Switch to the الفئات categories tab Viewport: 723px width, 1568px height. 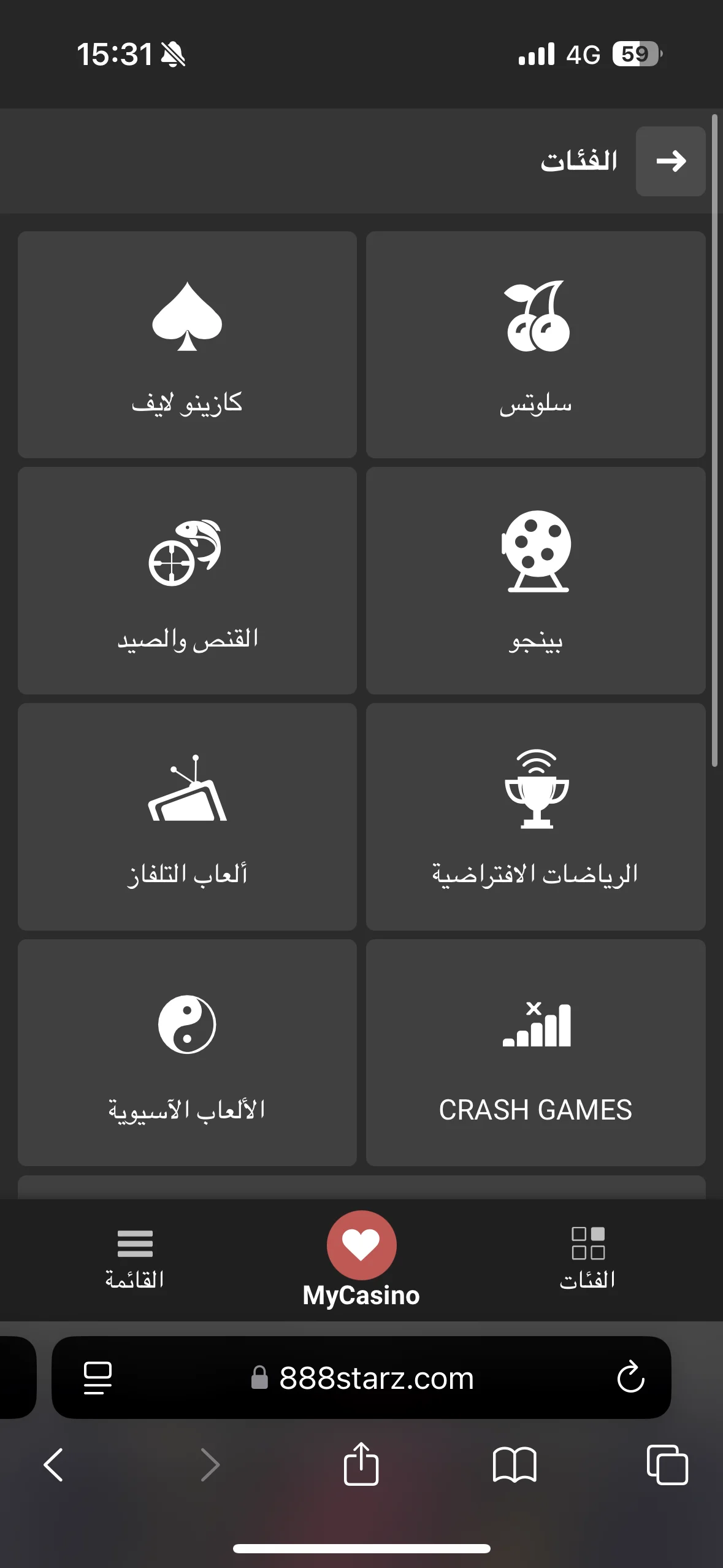[x=587, y=1258]
